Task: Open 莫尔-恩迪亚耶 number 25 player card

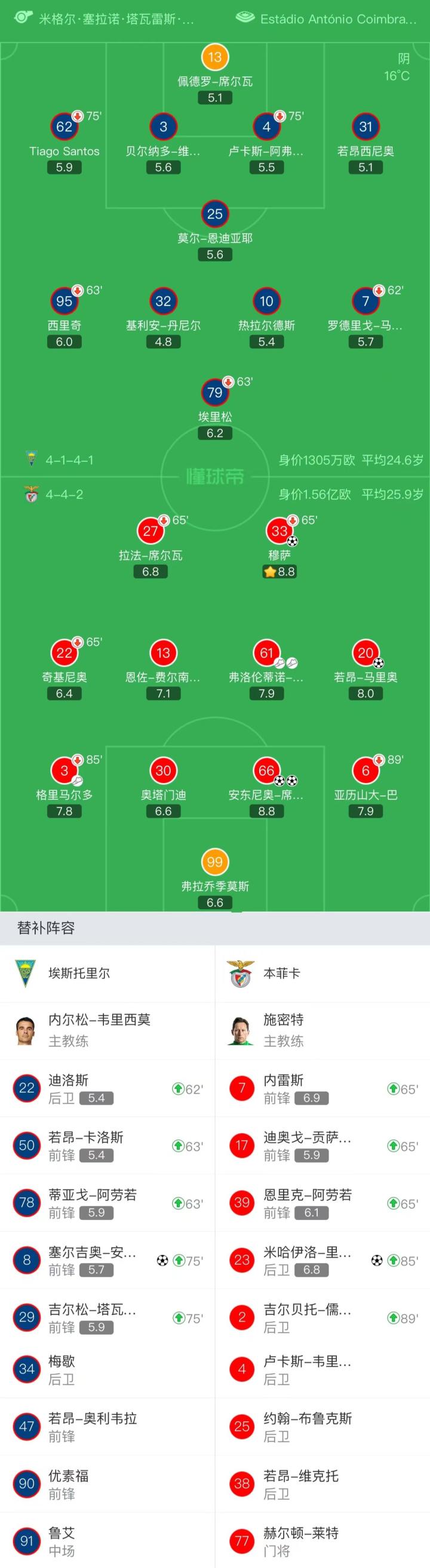Action: [215, 232]
